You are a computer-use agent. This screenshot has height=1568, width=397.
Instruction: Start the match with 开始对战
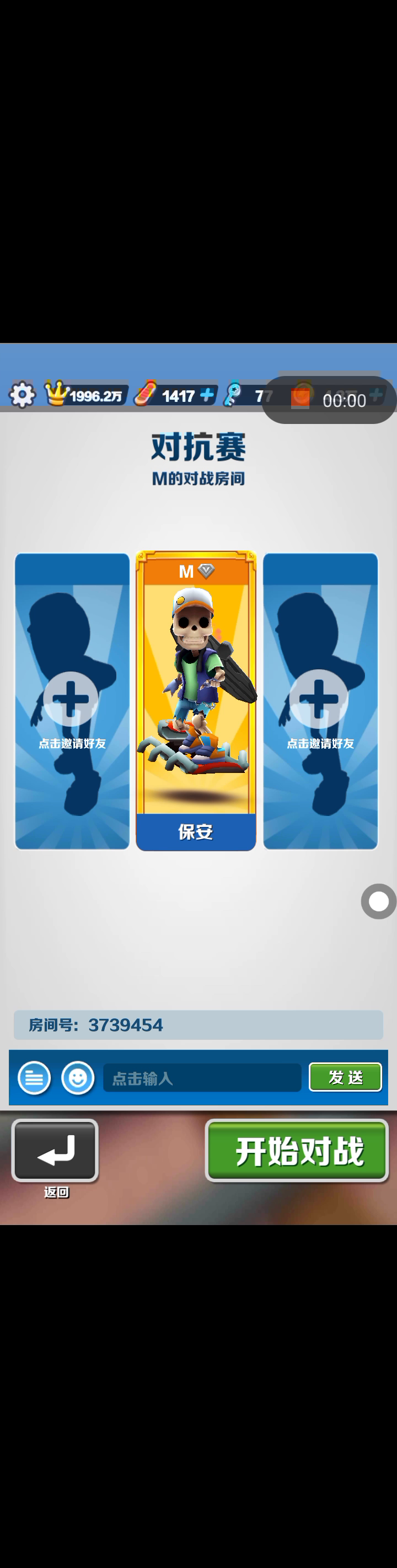click(297, 1151)
